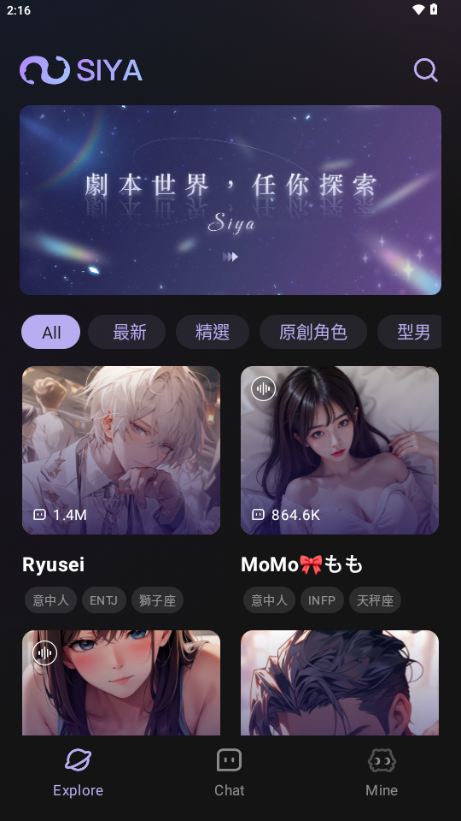This screenshot has width=461, height=821.
Task: Open the 劇本世界 banner
Action: pos(230,200)
